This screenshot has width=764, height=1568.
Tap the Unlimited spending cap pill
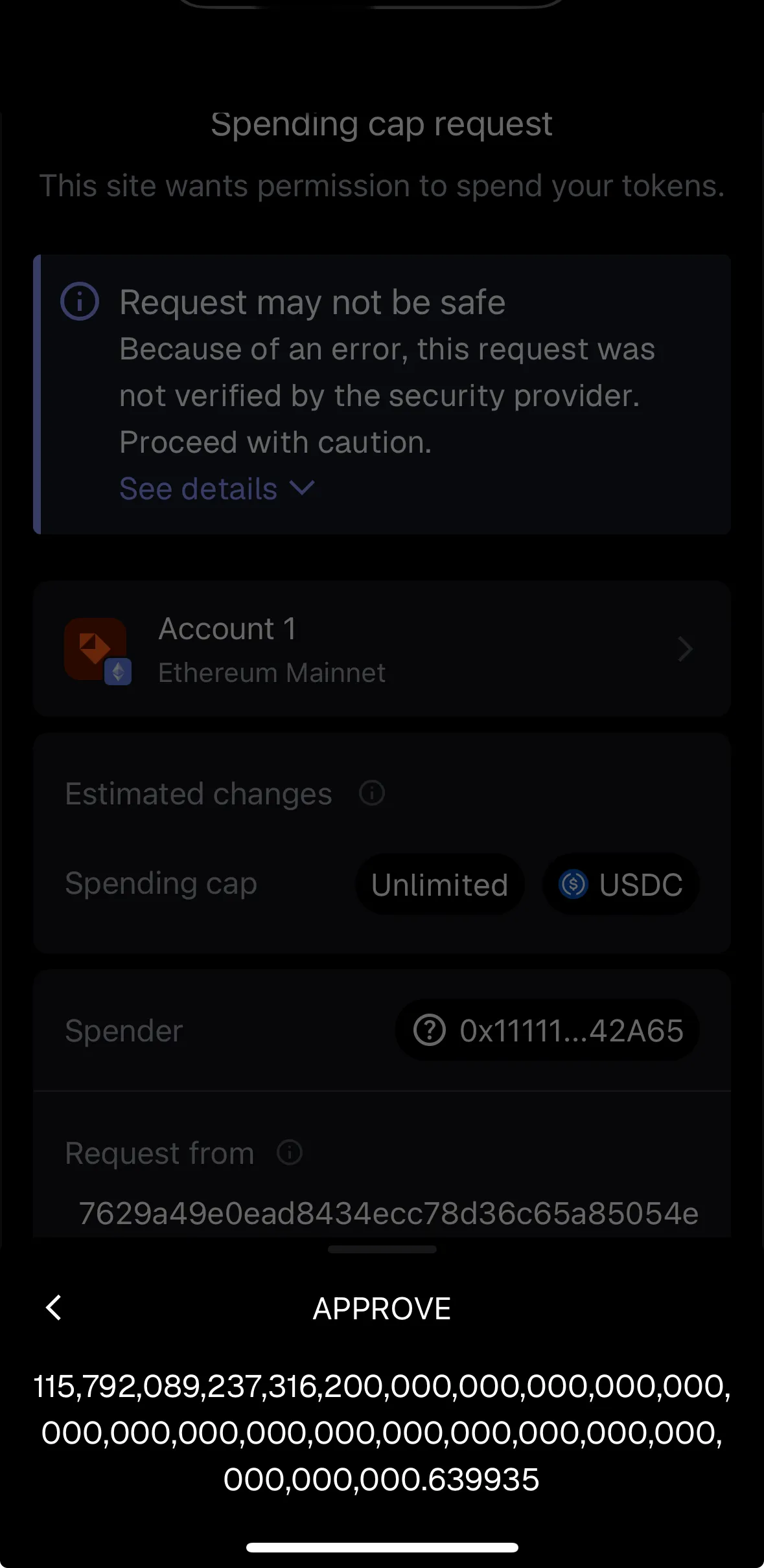(x=439, y=885)
